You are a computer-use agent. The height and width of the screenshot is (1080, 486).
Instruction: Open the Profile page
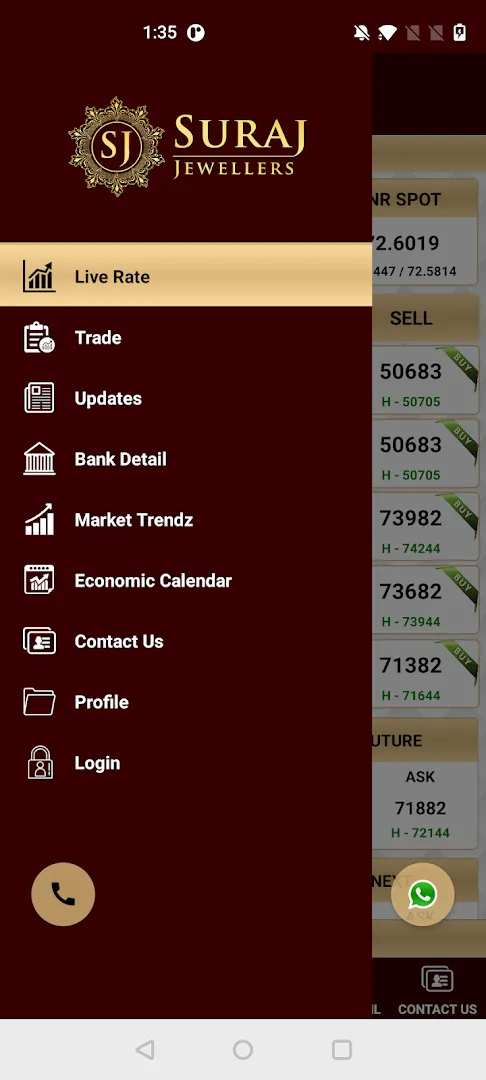(x=186, y=702)
